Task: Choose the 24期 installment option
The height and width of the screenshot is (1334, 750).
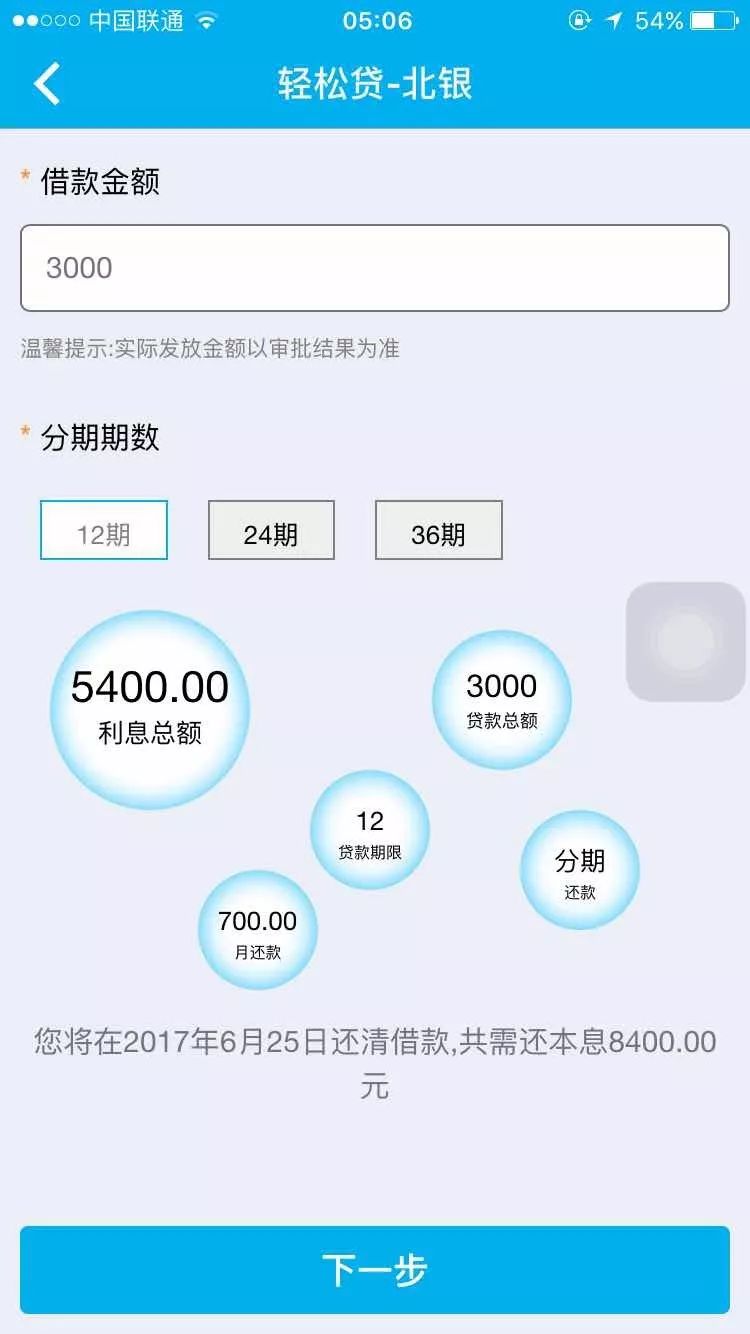Action: click(x=271, y=530)
